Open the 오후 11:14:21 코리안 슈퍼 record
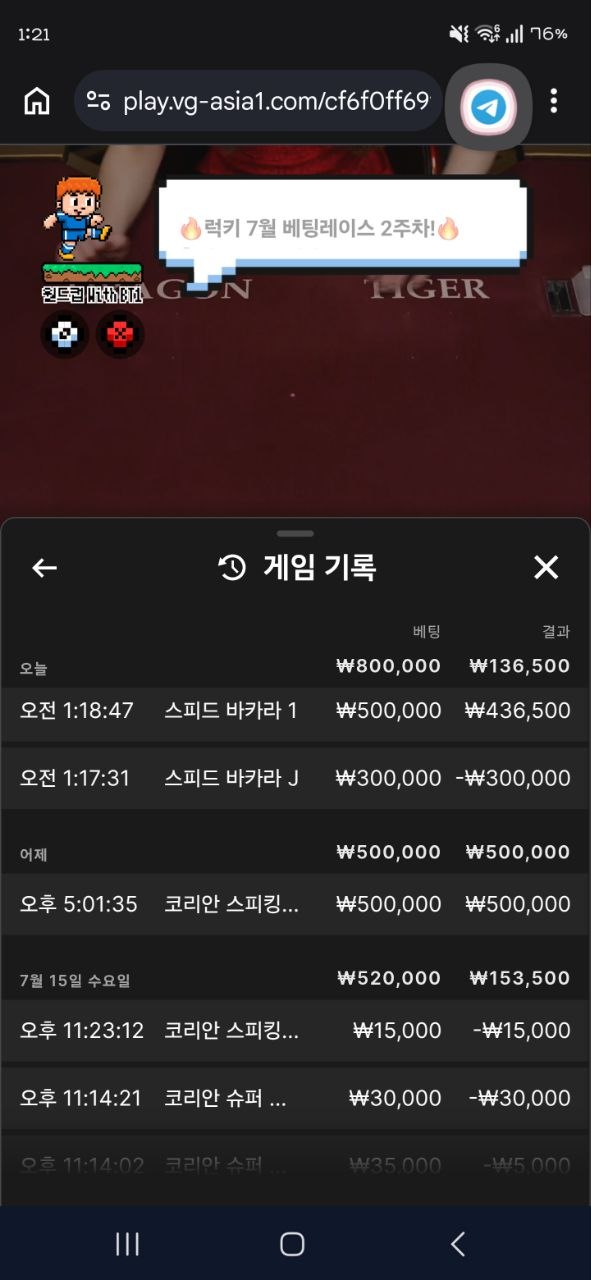591x1280 pixels. tap(295, 1098)
